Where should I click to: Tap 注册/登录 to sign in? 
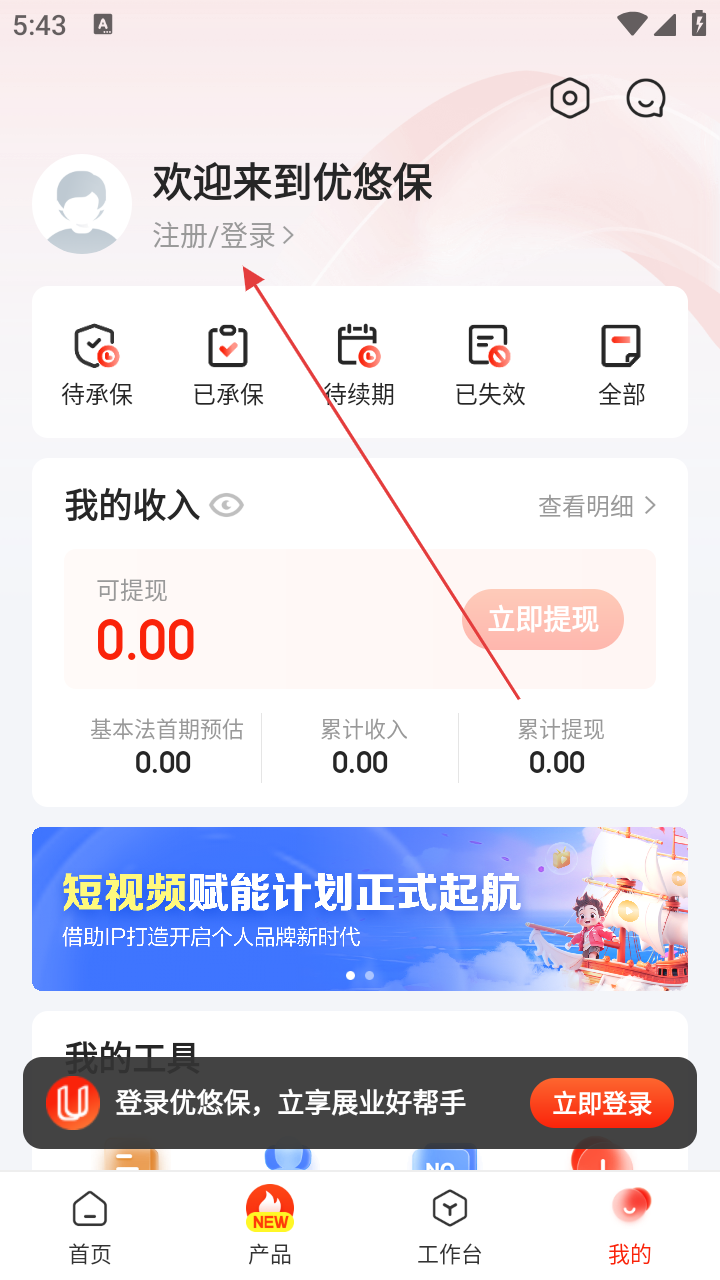pos(223,236)
